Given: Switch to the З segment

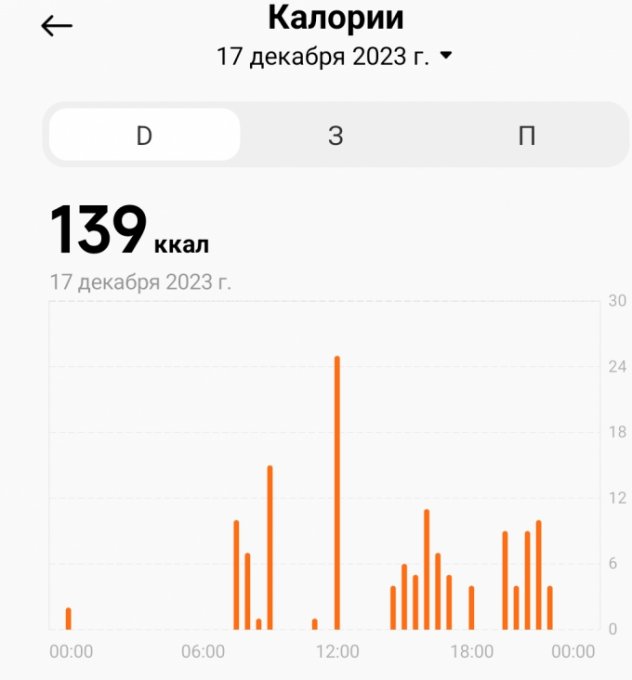Looking at the screenshot, I should tap(336, 136).
